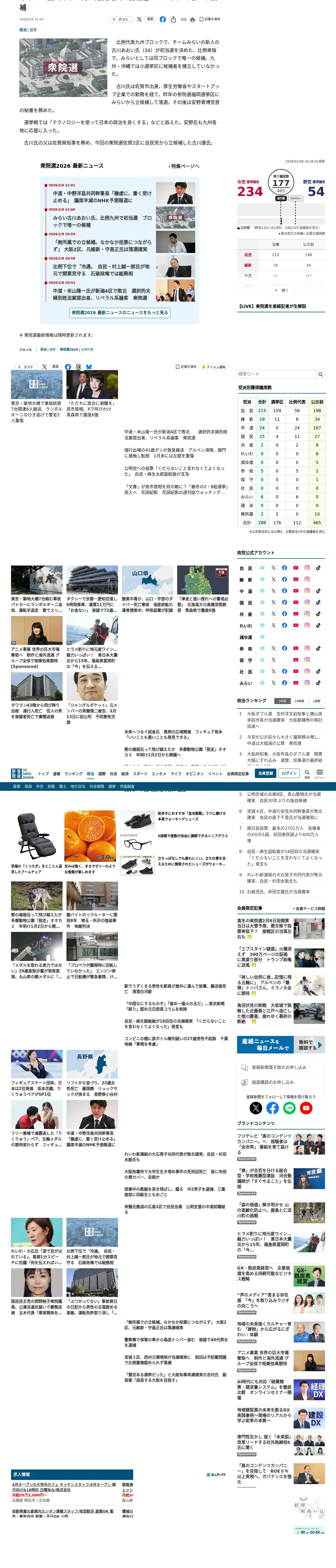The width and height of the screenshot is (336, 1568).
Task: Switch to the ランキング nav tab
Action: click(73, 774)
